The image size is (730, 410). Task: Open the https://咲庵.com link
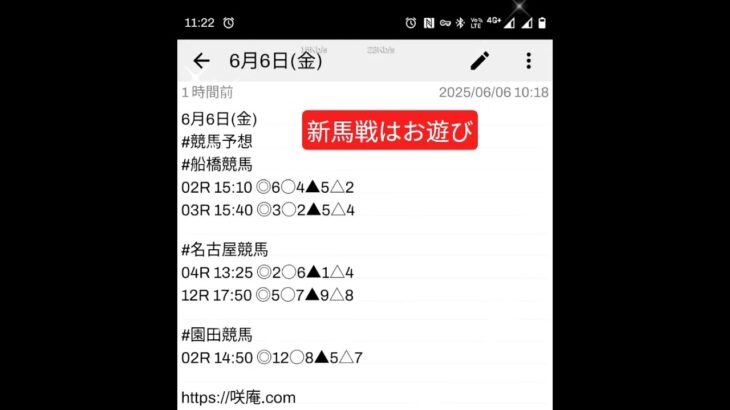click(238, 397)
